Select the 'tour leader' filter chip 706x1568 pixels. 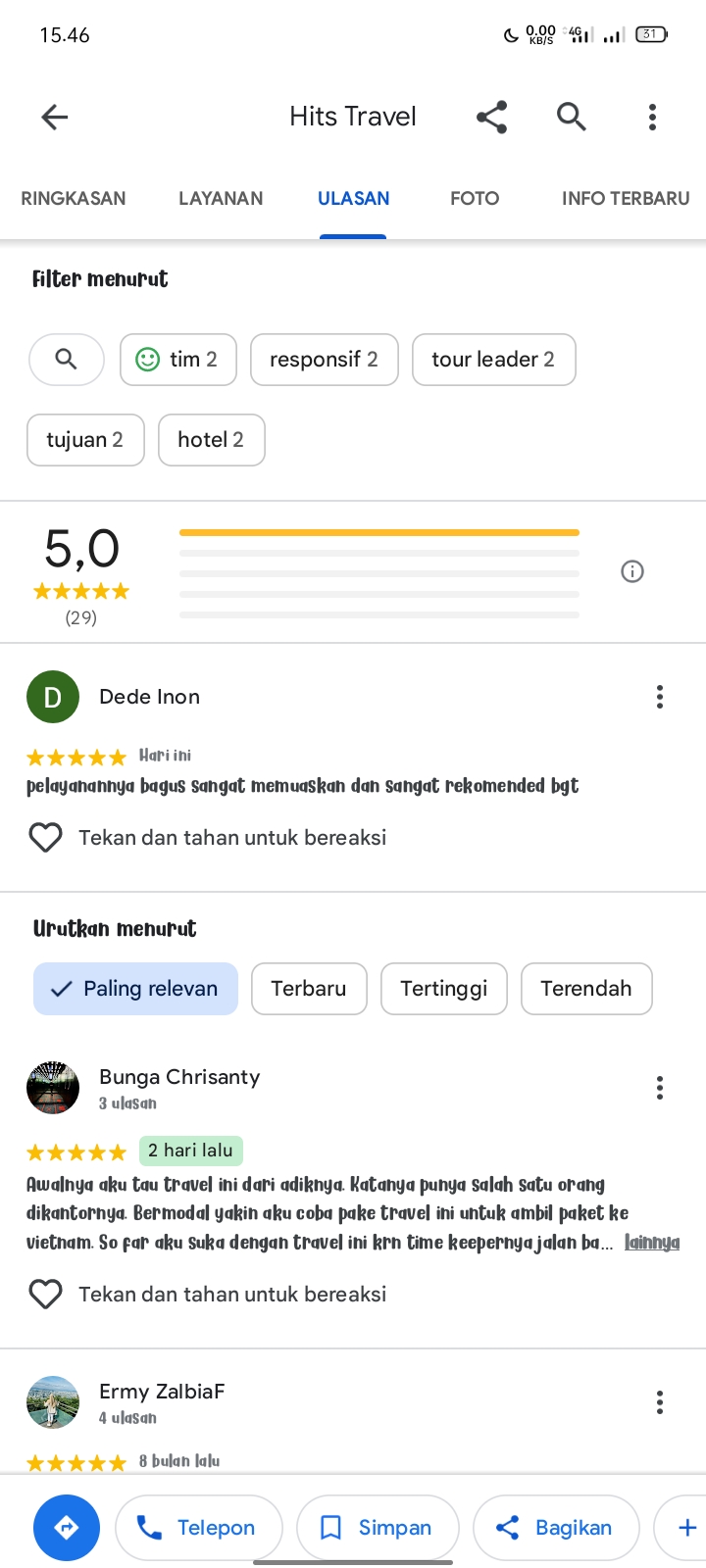[493, 360]
